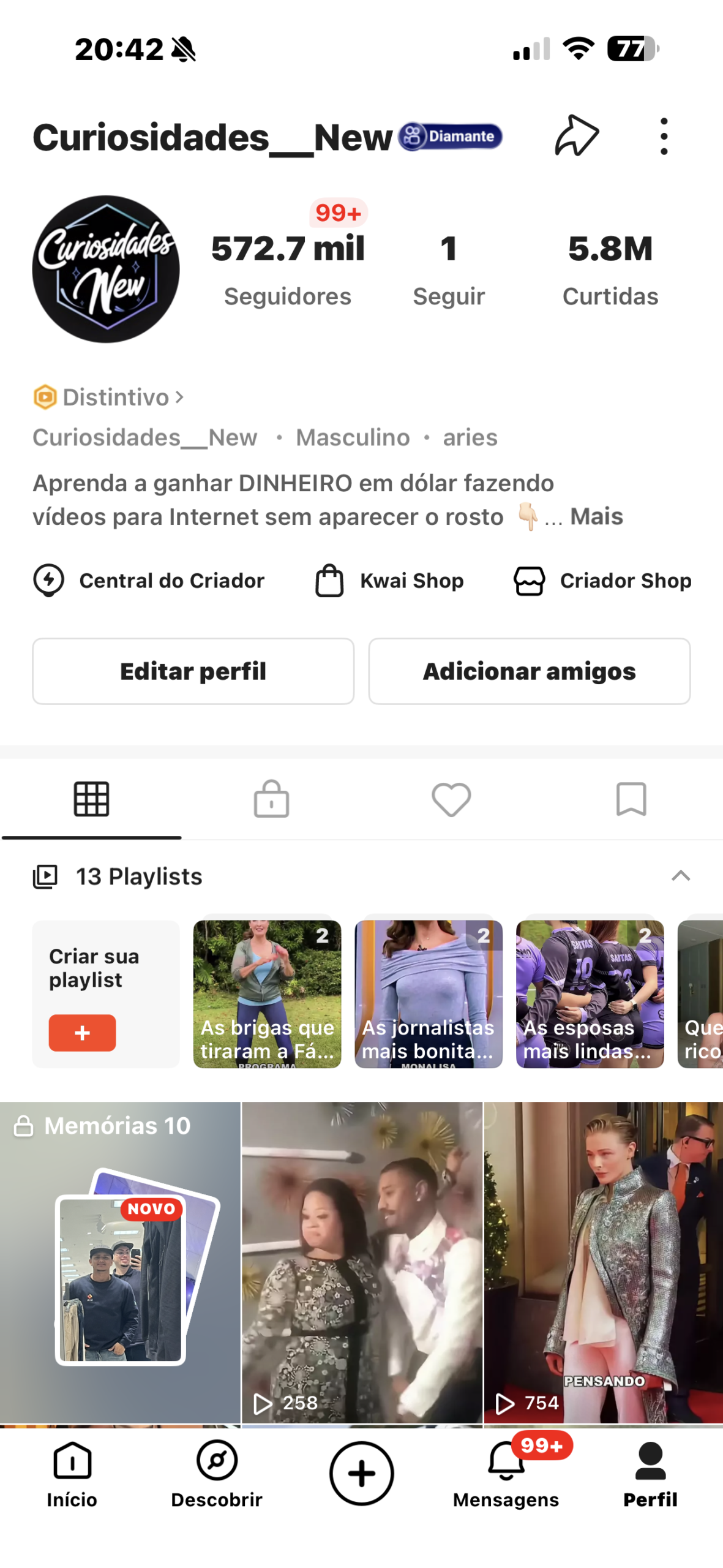Open the Memórias 10 tile
The width and height of the screenshot is (723, 1568).
tap(120, 1262)
